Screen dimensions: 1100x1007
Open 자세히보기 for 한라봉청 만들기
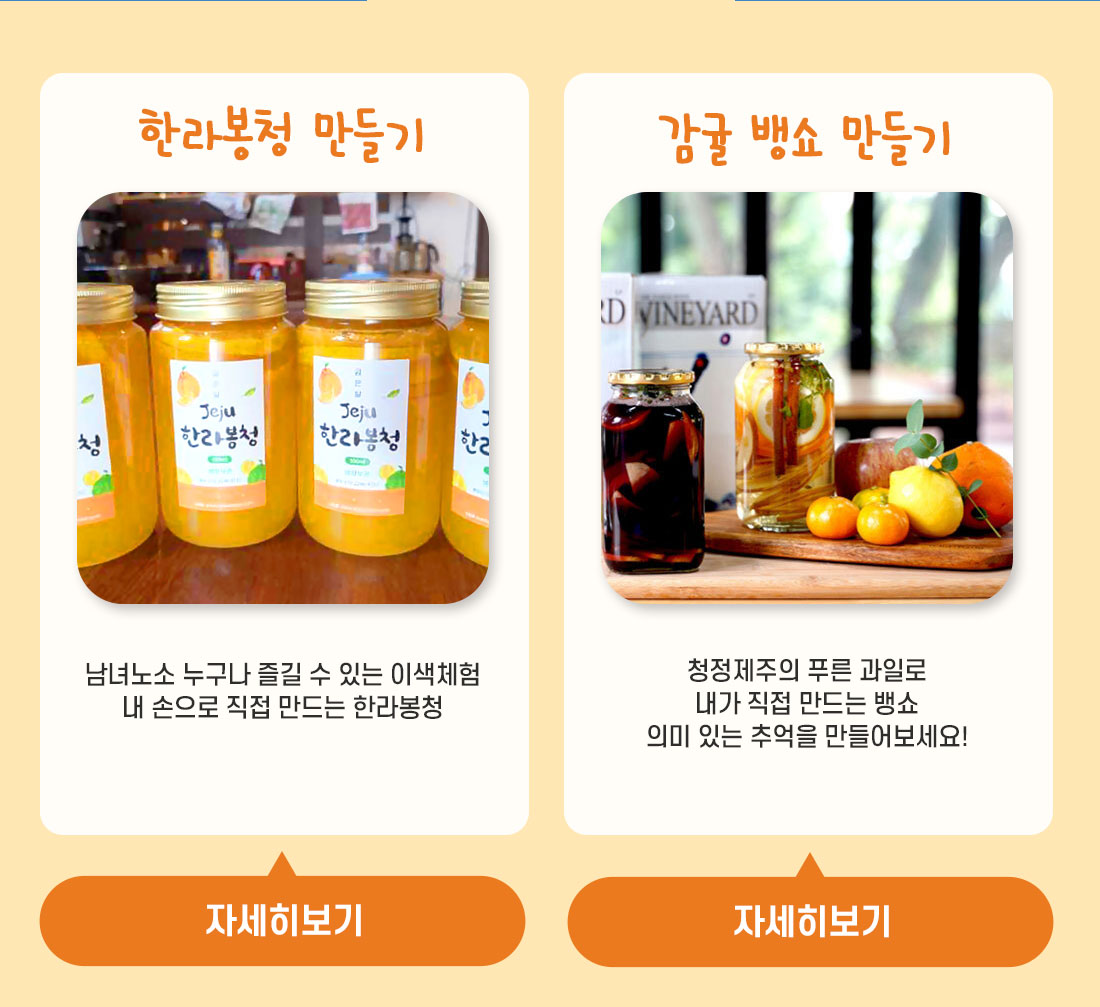tap(283, 921)
